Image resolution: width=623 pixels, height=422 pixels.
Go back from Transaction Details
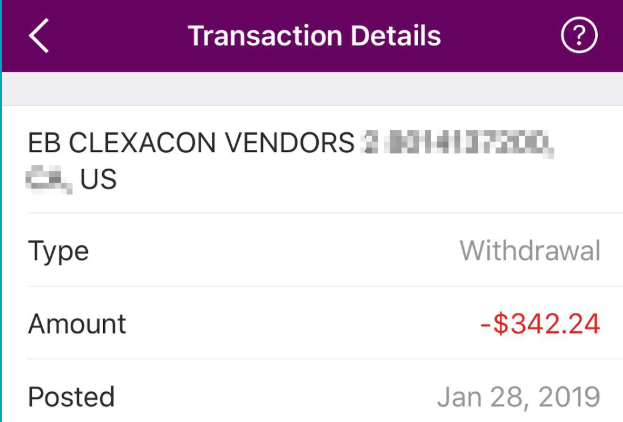click(39, 36)
